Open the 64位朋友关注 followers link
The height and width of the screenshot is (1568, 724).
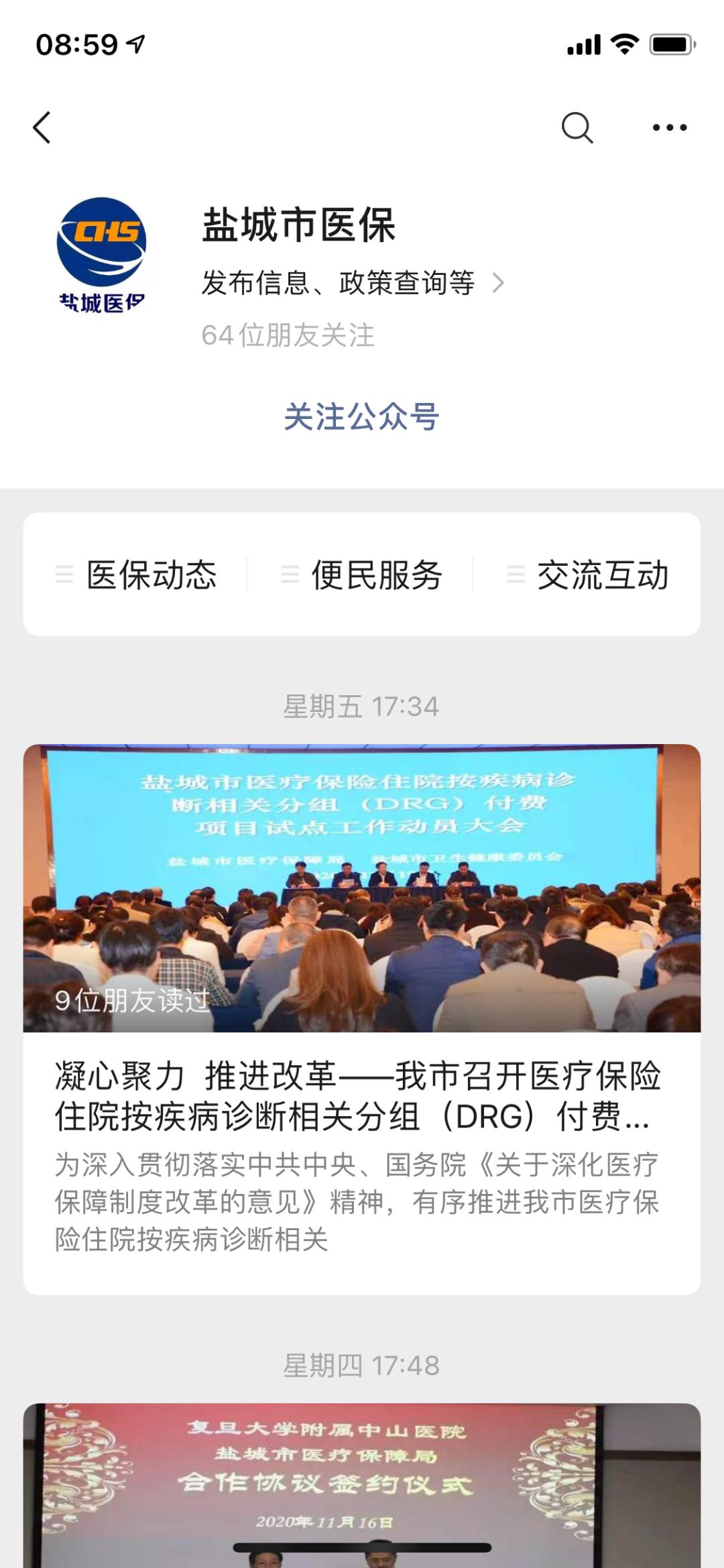(x=288, y=335)
